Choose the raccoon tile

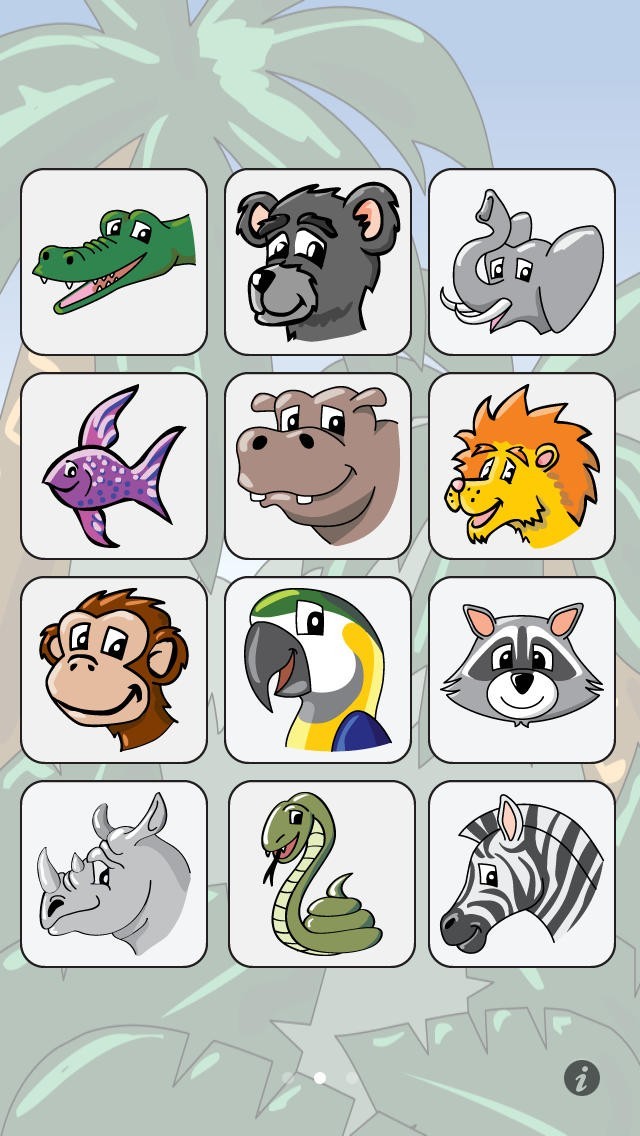522,670
